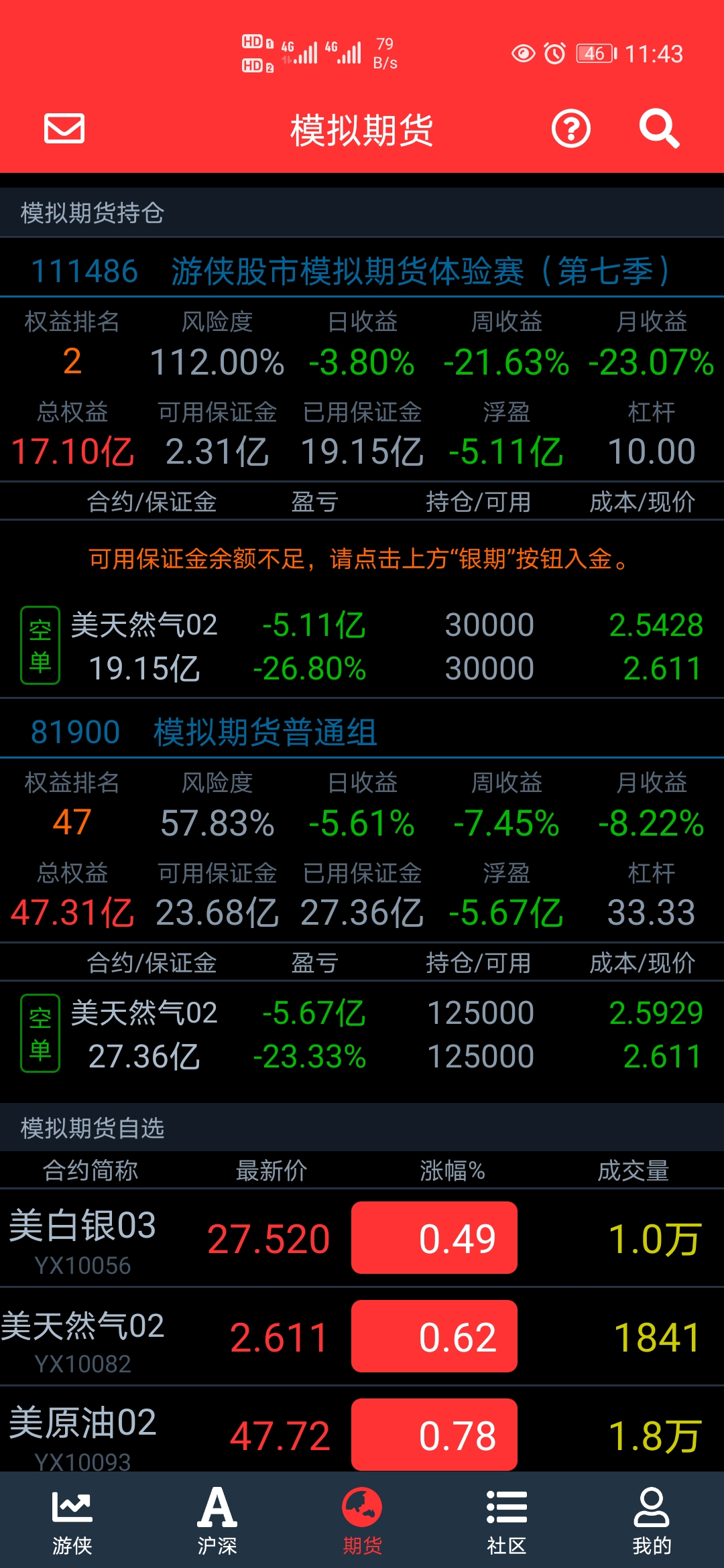Open 美天然气02 position with 30000 lots
Image resolution: width=724 pixels, height=1568 pixels.
[x=362, y=646]
